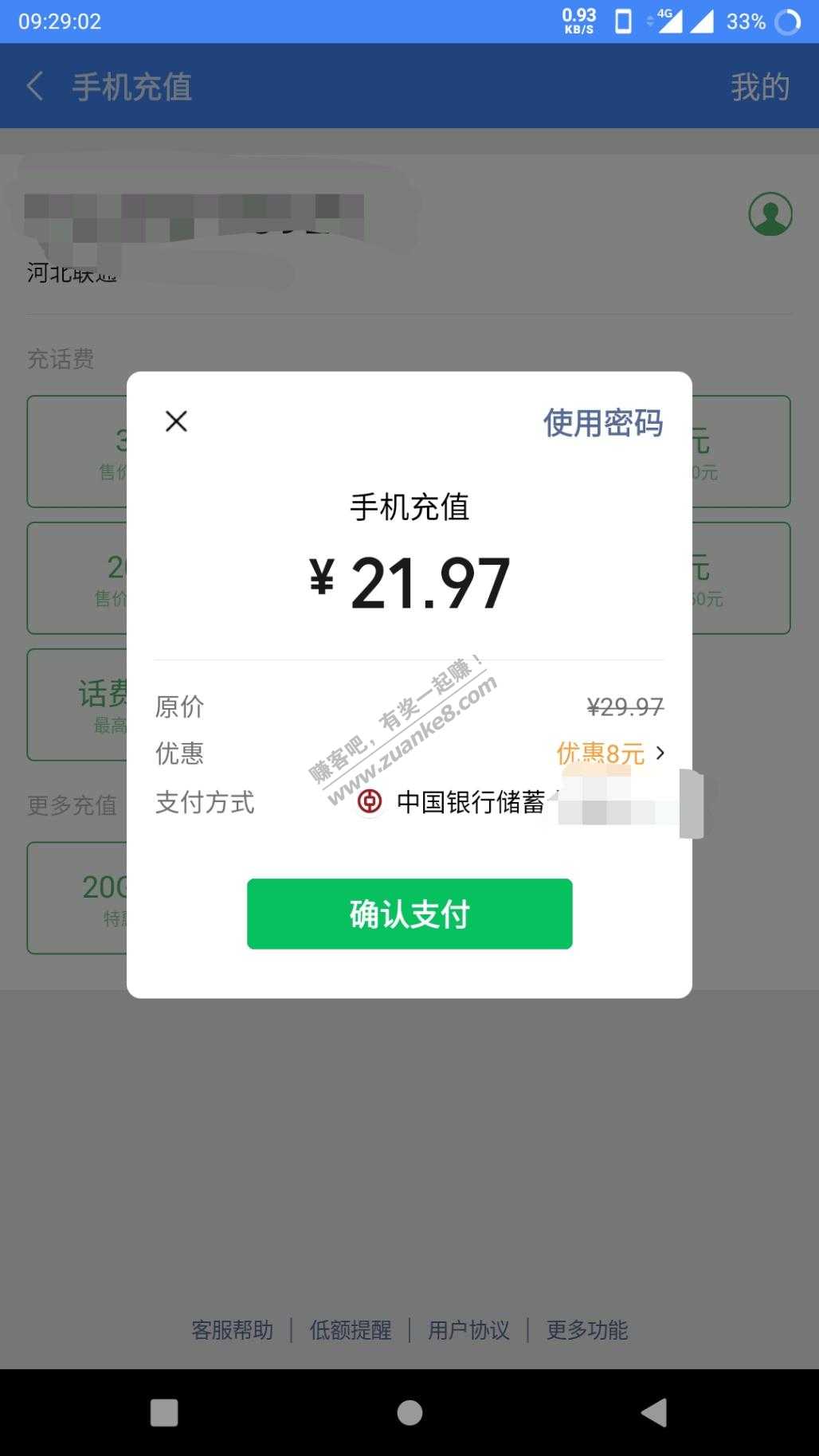Open 低额提醒 link
The width and height of the screenshot is (819, 1456).
tap(351, 1329)
